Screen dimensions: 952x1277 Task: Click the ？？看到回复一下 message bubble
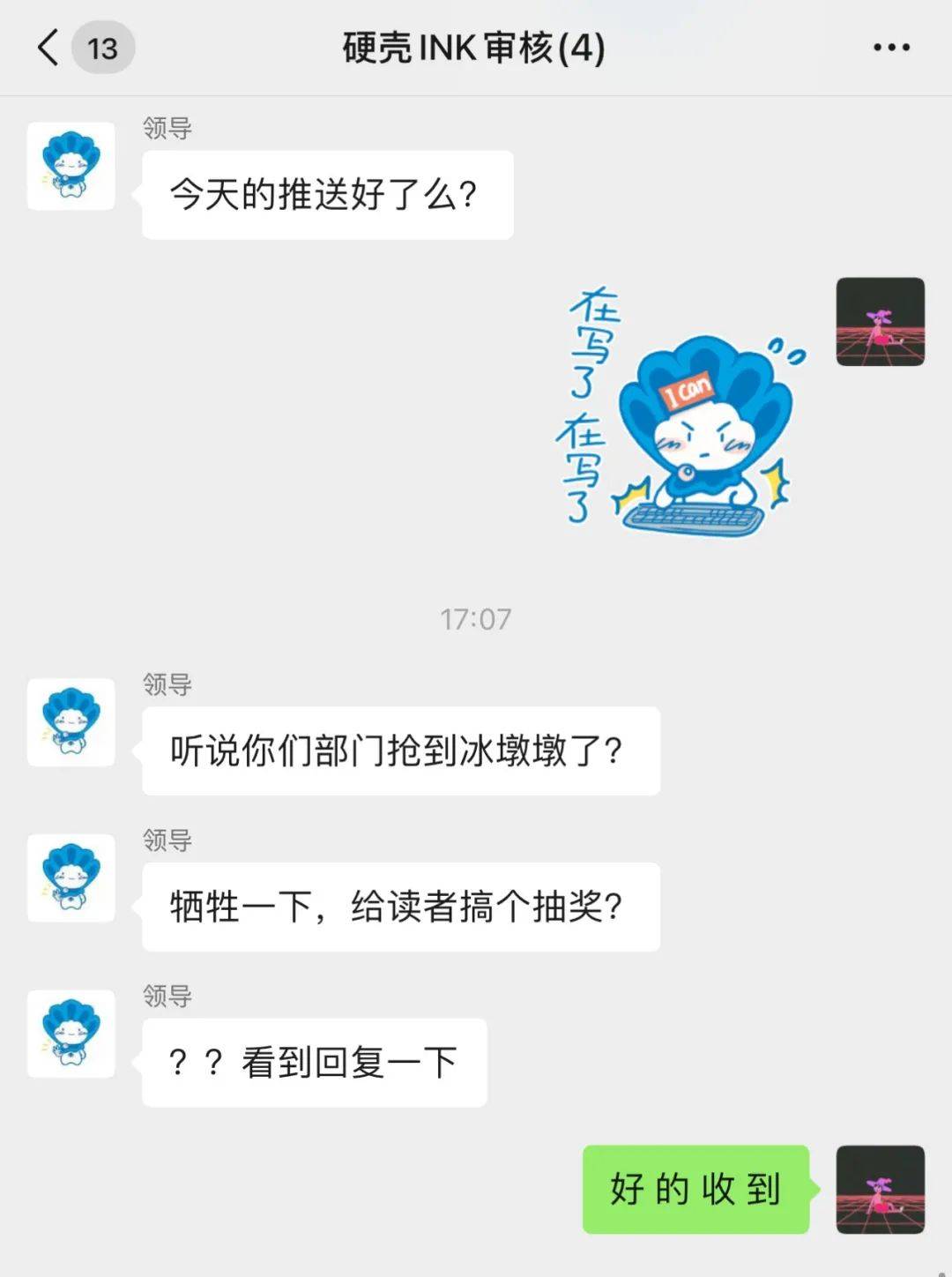point(313,1063)
